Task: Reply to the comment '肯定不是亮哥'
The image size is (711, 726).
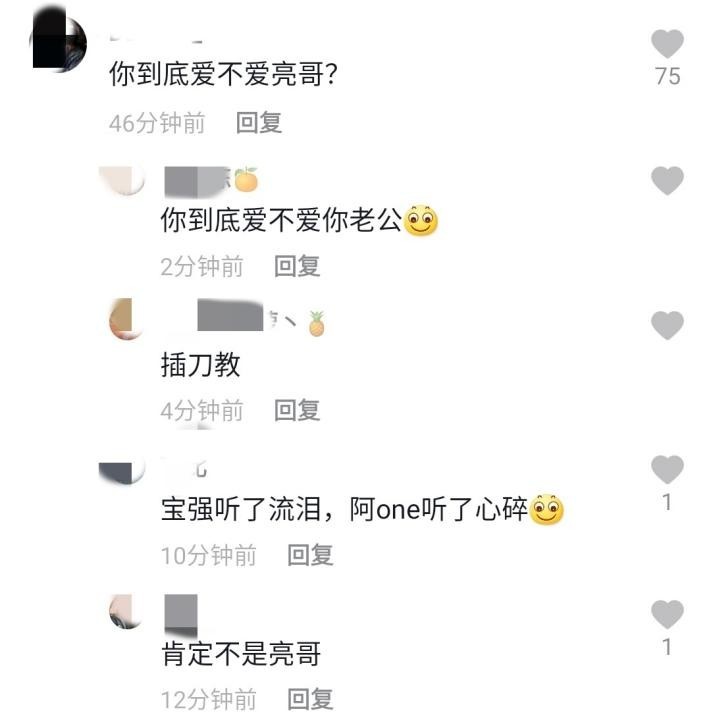Action: pos(310,699)
